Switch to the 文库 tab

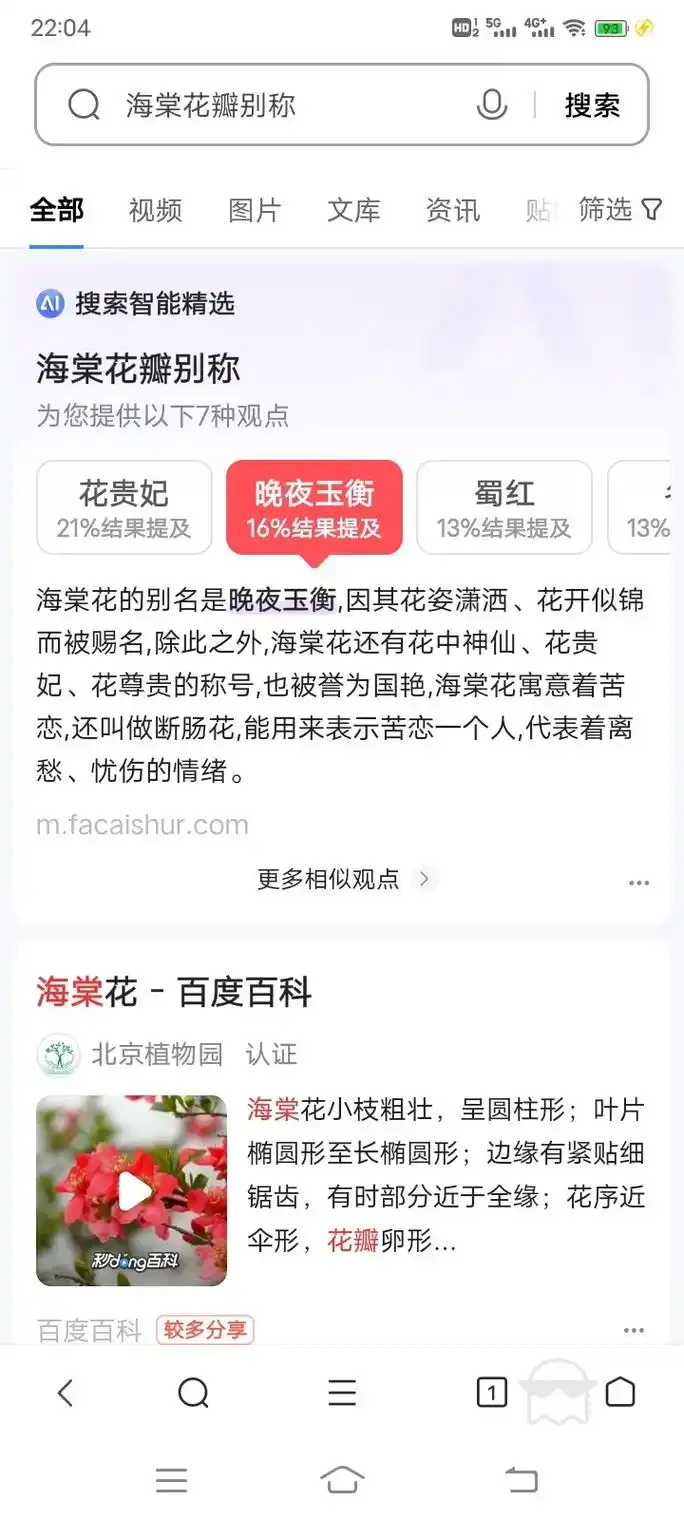(x=353, y=210)
